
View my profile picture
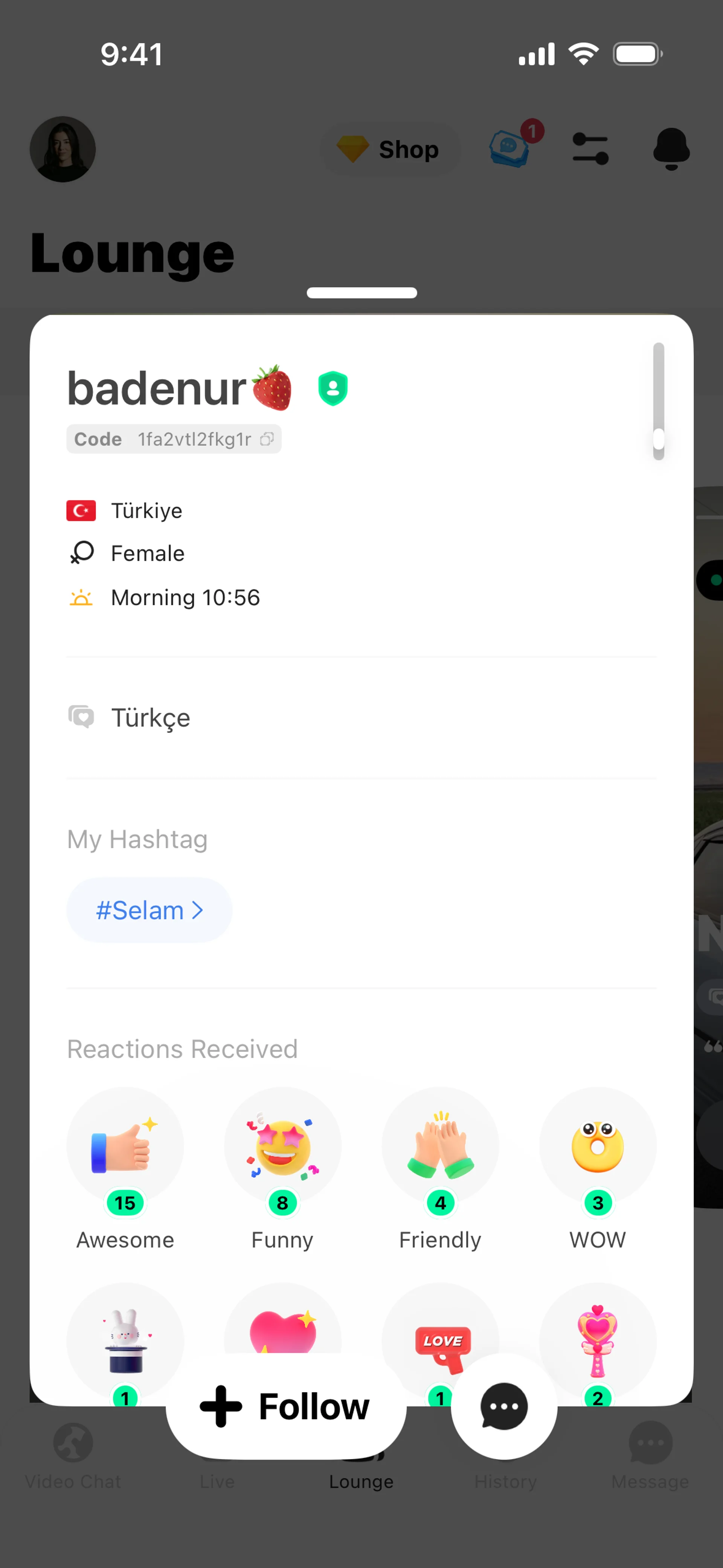click(x=63, y=149)
